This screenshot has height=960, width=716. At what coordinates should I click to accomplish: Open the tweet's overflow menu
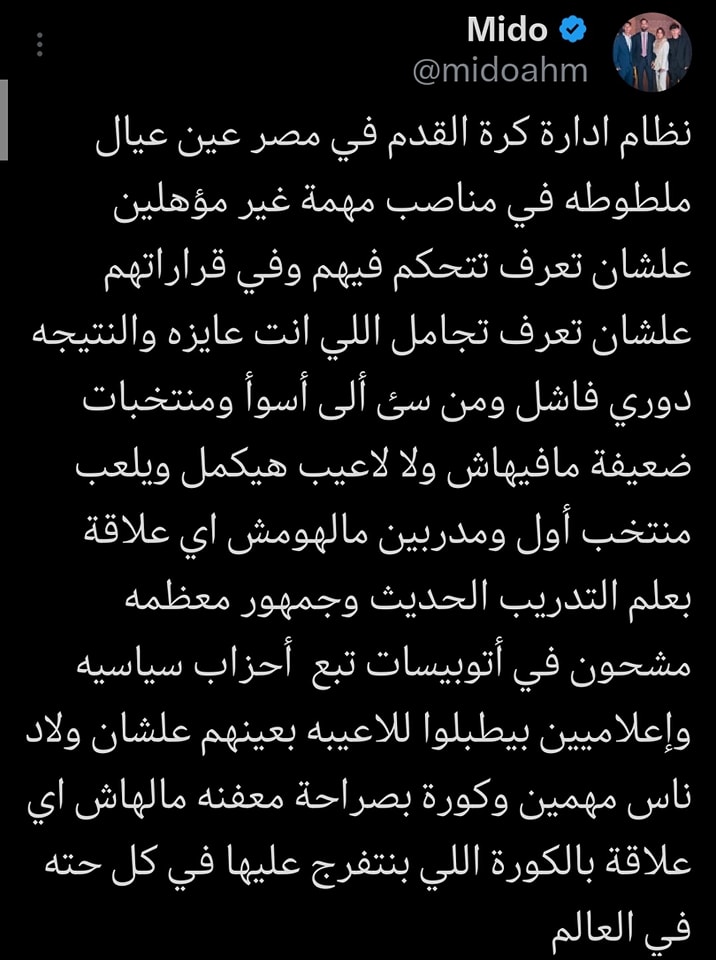(x=38, y=46)
